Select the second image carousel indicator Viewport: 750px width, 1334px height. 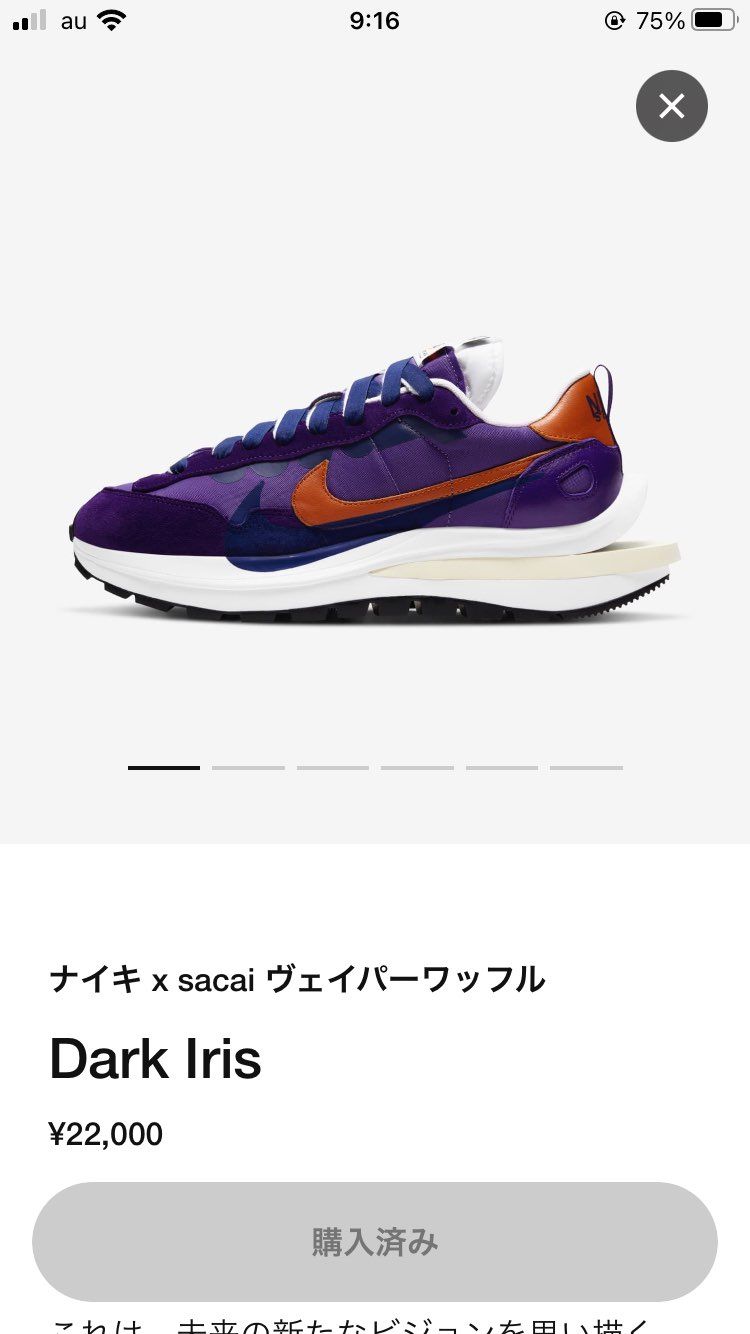(x=248, y=767)
